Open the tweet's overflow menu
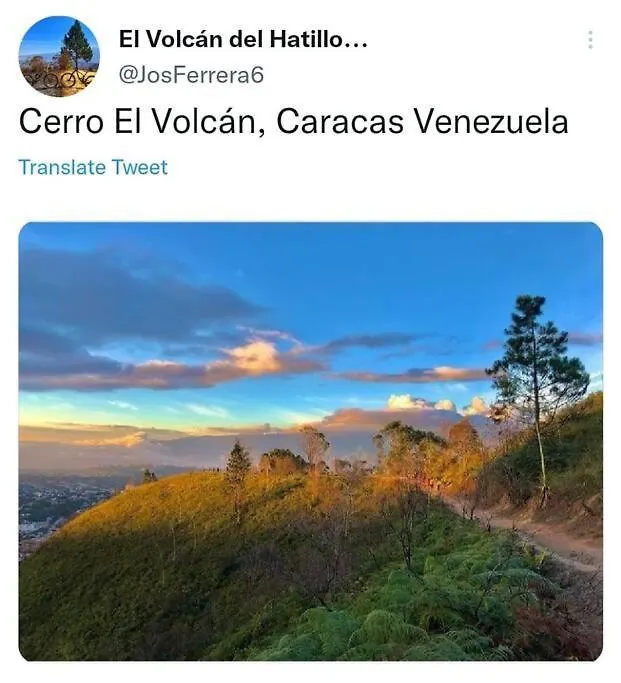 point(590,40)
